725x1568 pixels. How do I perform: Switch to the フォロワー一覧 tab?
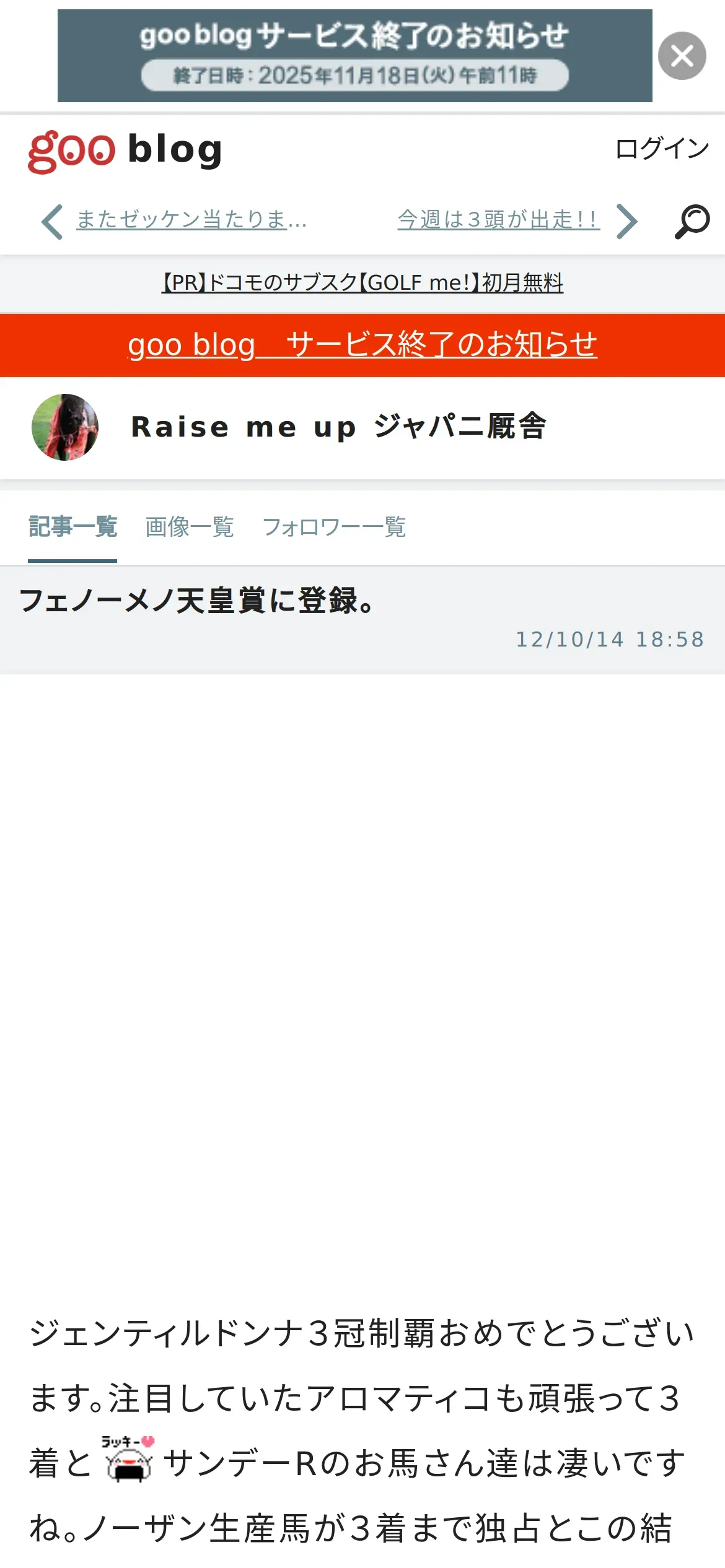[334, 527]
